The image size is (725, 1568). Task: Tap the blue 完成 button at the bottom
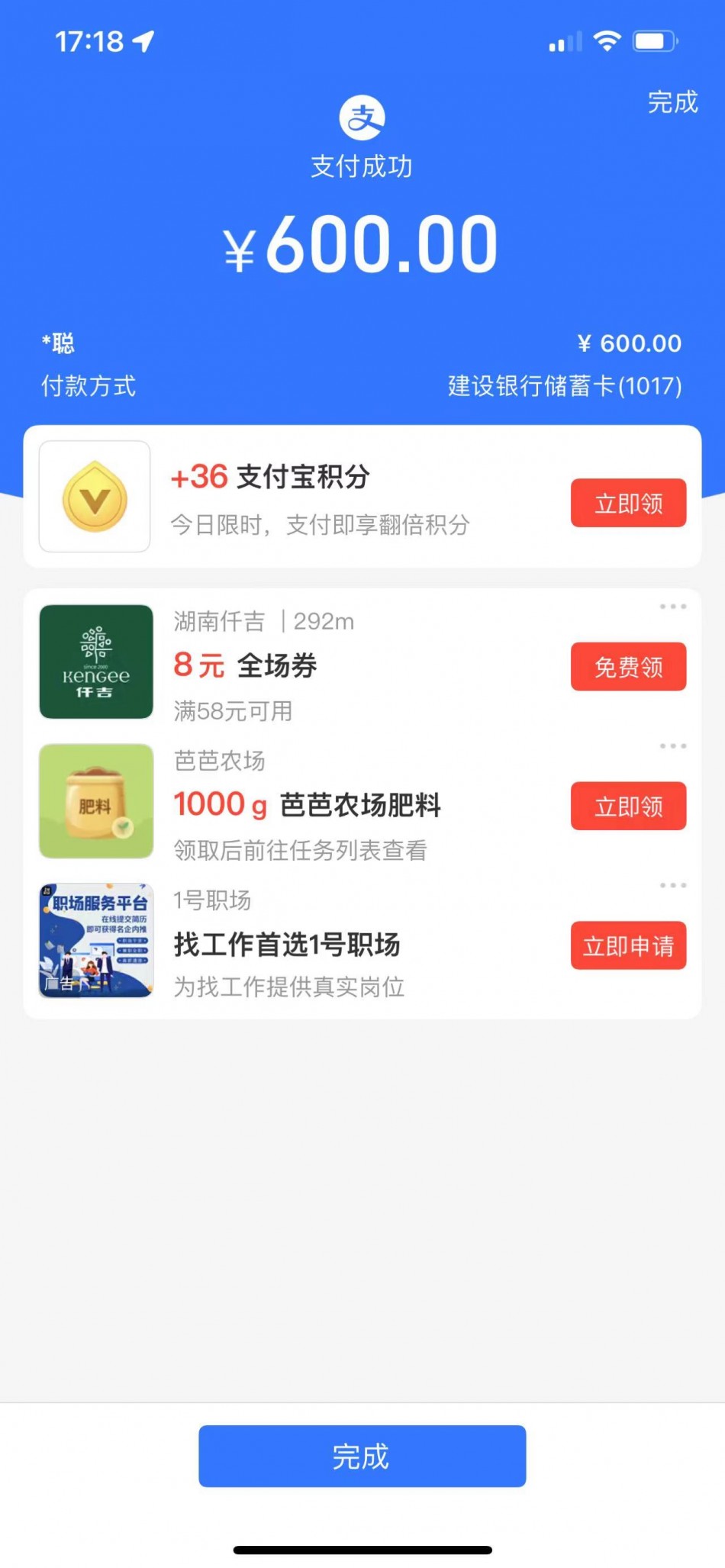click(362, 1456)
